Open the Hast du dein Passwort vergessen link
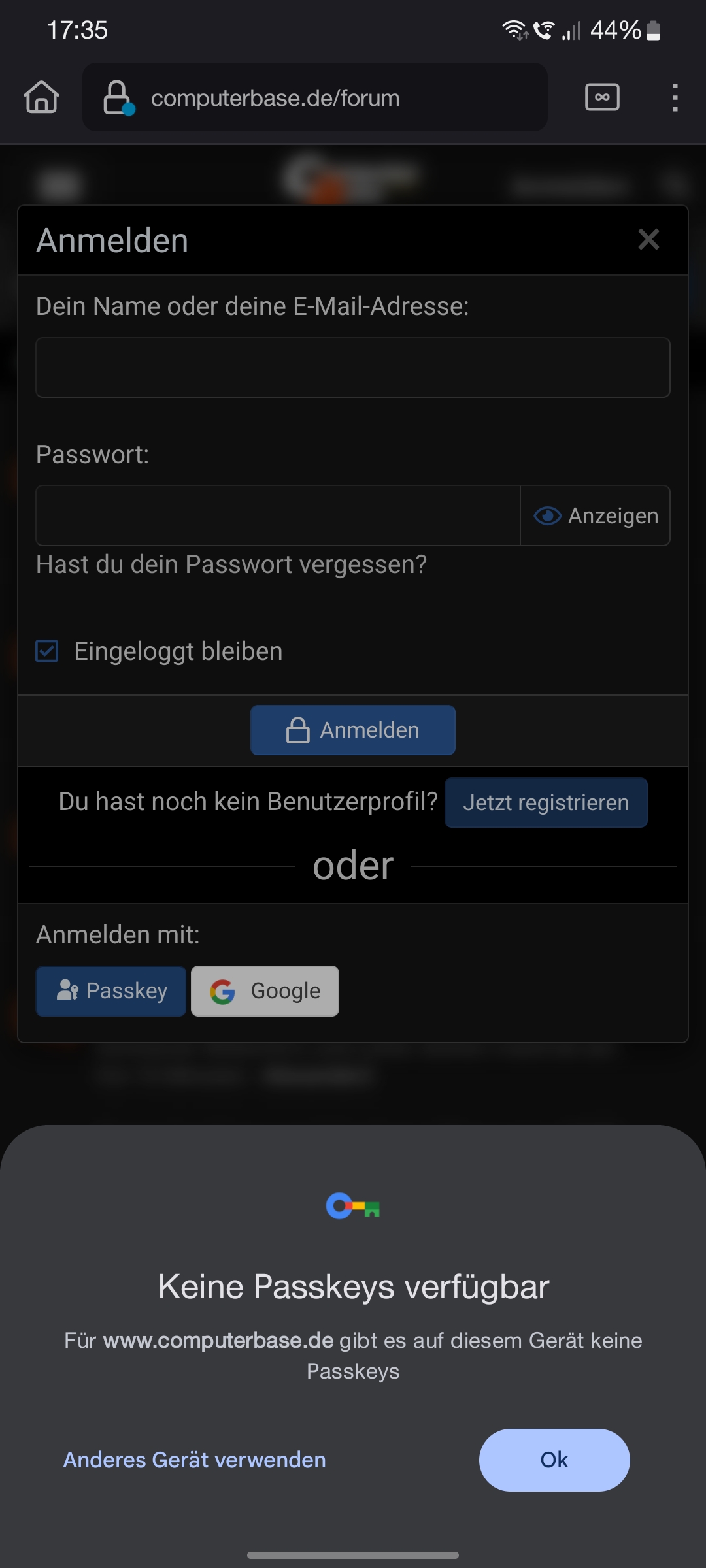This screenshot has width=706, height=1568. point(232,564)
